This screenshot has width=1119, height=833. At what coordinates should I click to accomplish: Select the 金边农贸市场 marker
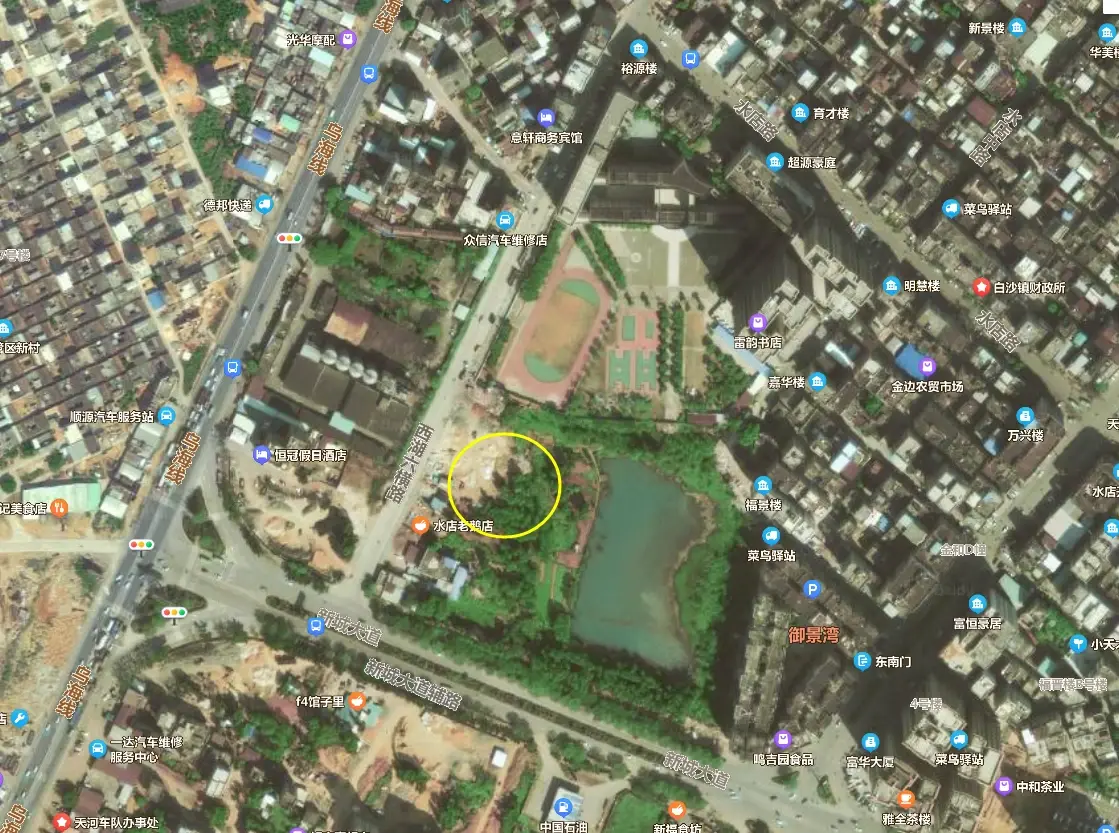[x=927, y=367]
